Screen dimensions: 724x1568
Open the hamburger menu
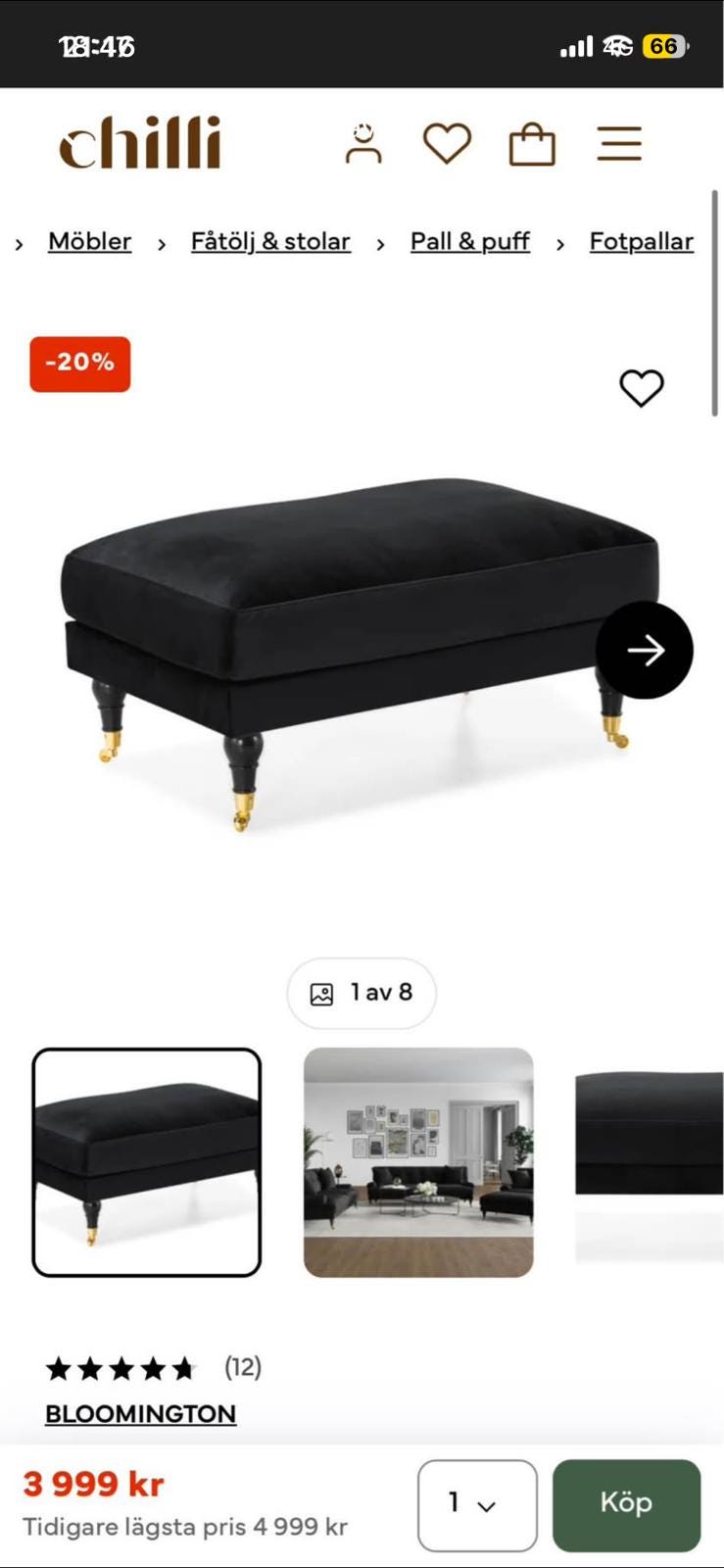619,144
